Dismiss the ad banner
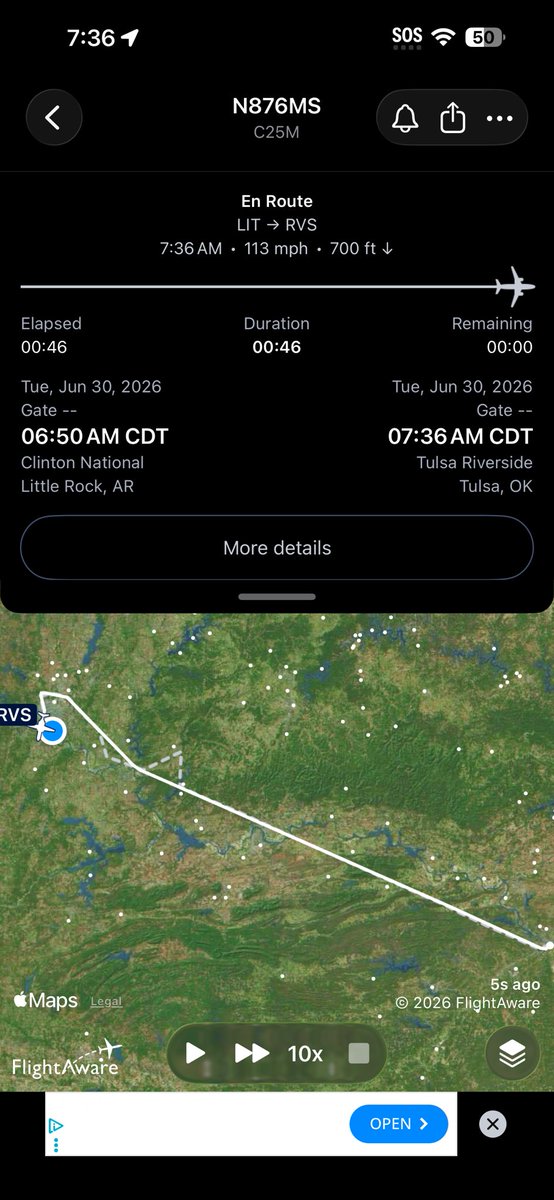Image resolution: width=554 pixels, height=1200 pixels. 492,1124
